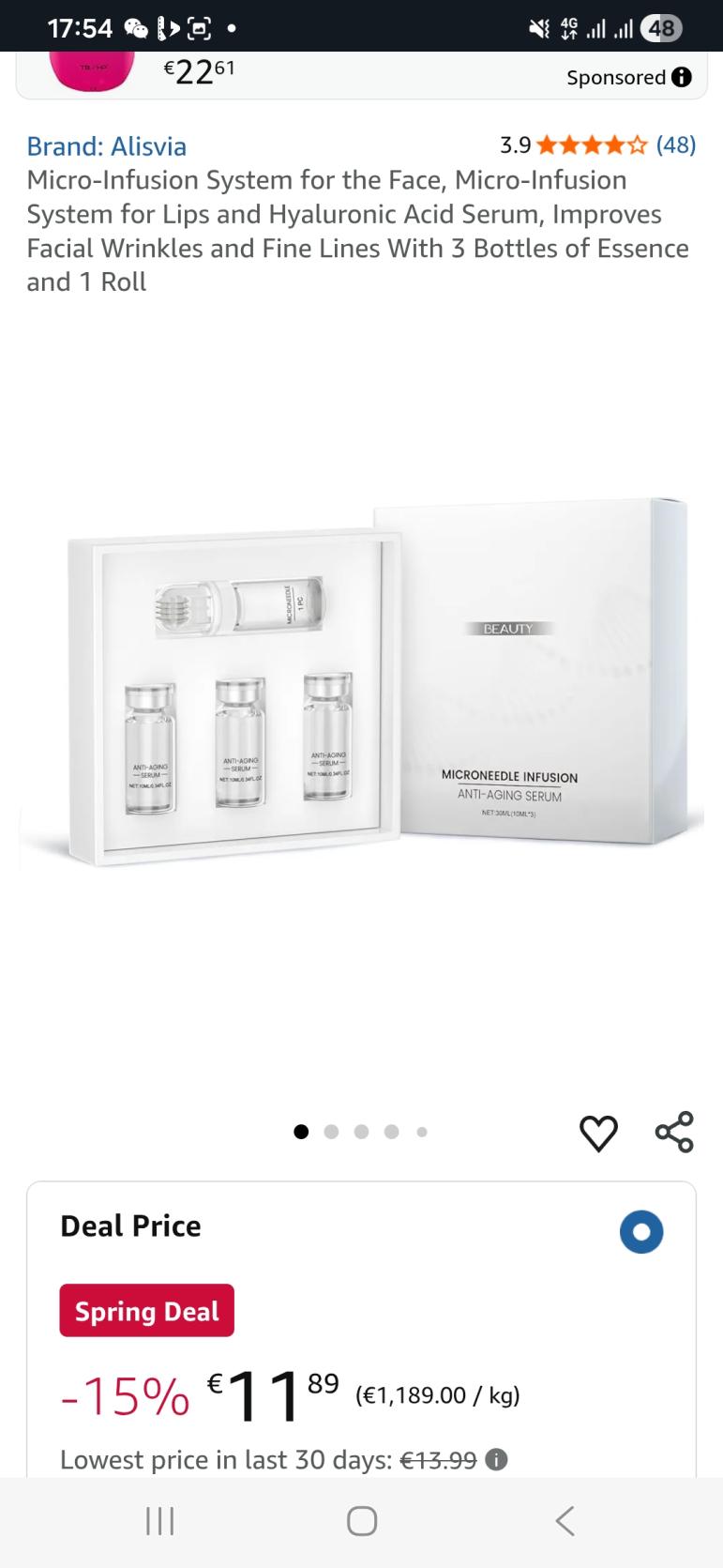Viewport: 723px width, 1568px height.
Task: Go back using system navigation
Action: [564, 1521]
